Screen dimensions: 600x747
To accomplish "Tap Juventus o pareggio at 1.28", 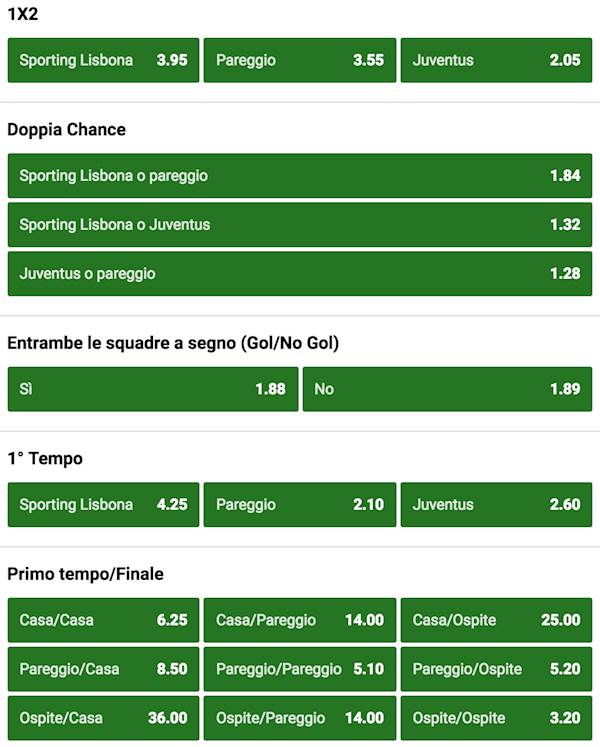I will coord(300,273).
